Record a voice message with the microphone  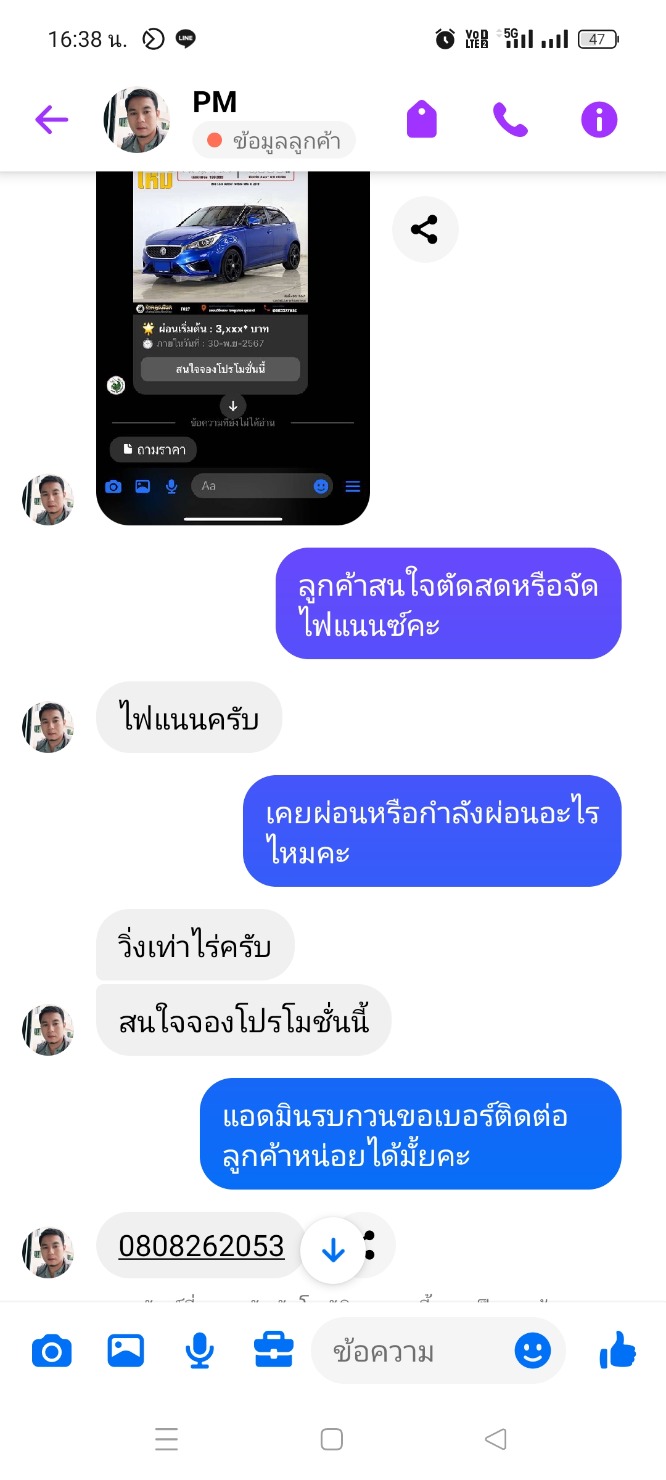coord(200,1352)
